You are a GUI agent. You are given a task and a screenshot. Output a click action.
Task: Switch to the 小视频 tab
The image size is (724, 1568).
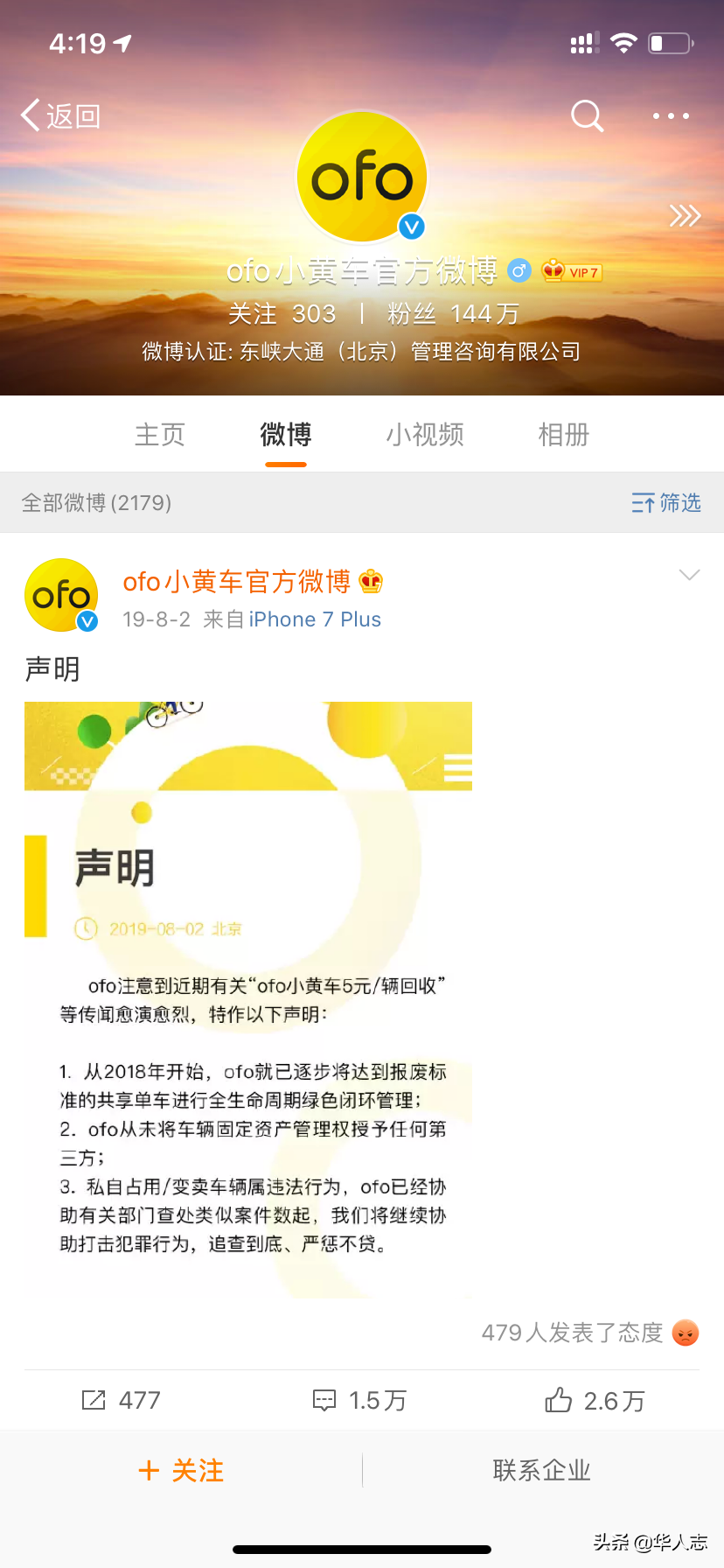click(425, 435)
